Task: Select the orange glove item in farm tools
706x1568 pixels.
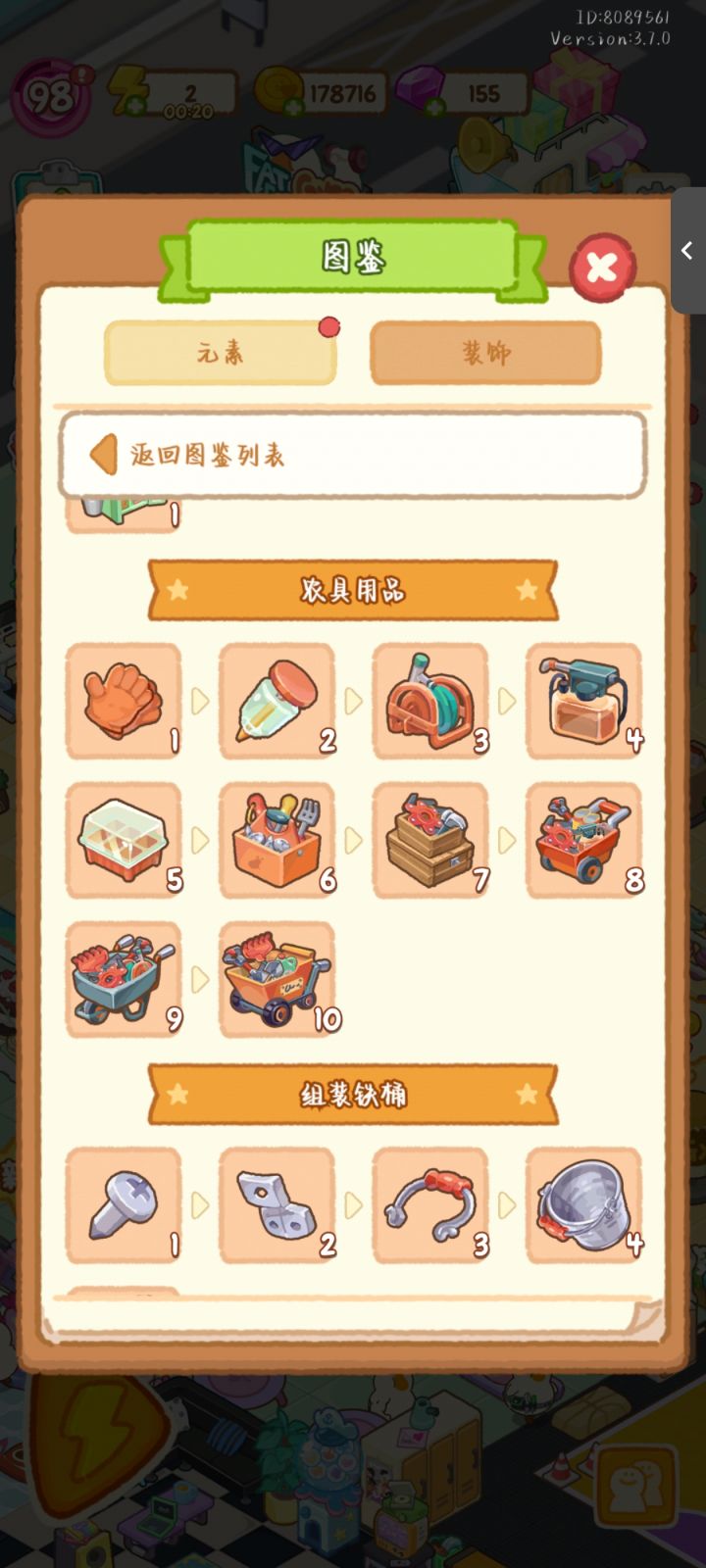Action: pyautogui.click(x=123, y=701)
